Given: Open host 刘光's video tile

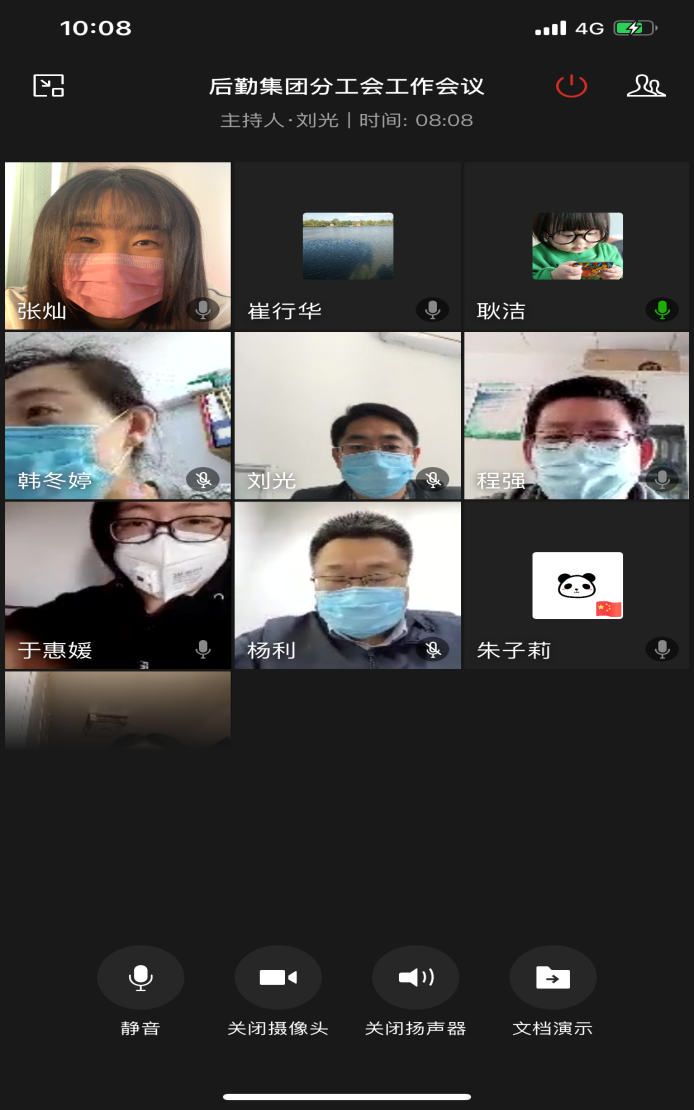Looking at the screenshot, I should (347, 415).
